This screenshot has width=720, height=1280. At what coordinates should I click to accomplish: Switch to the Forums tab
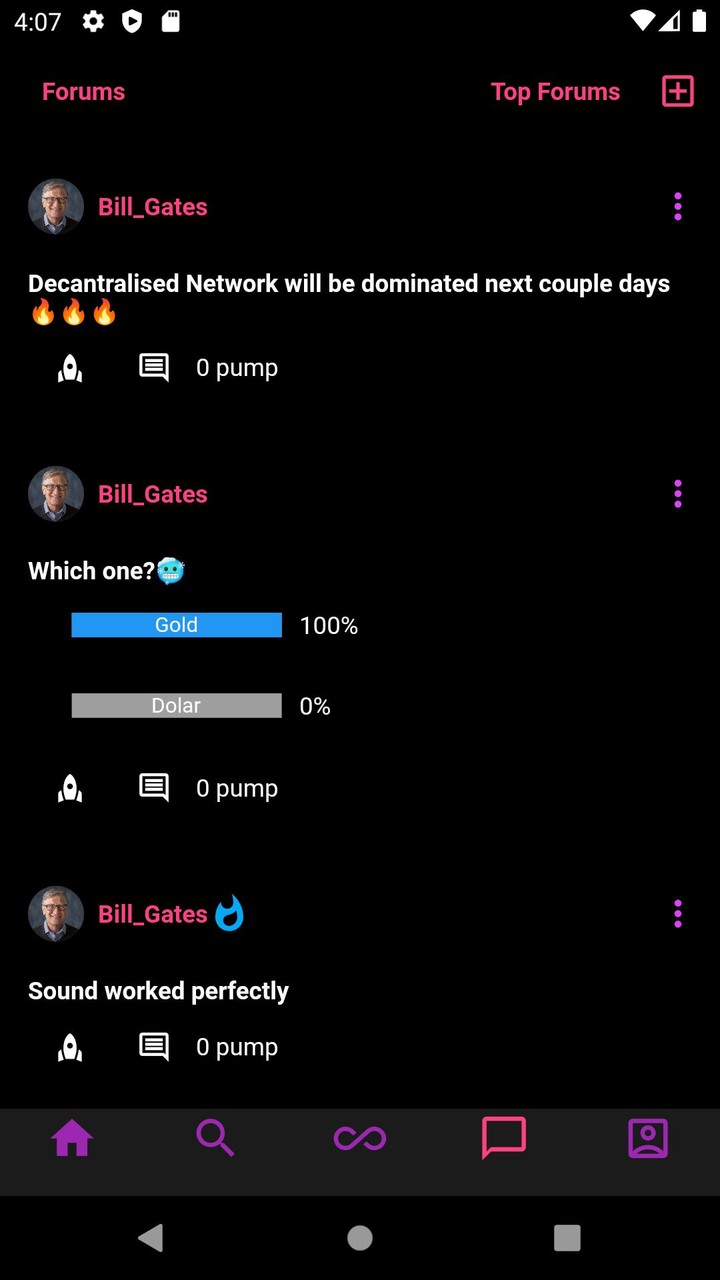pyautogui.click(x=83, y=92)
